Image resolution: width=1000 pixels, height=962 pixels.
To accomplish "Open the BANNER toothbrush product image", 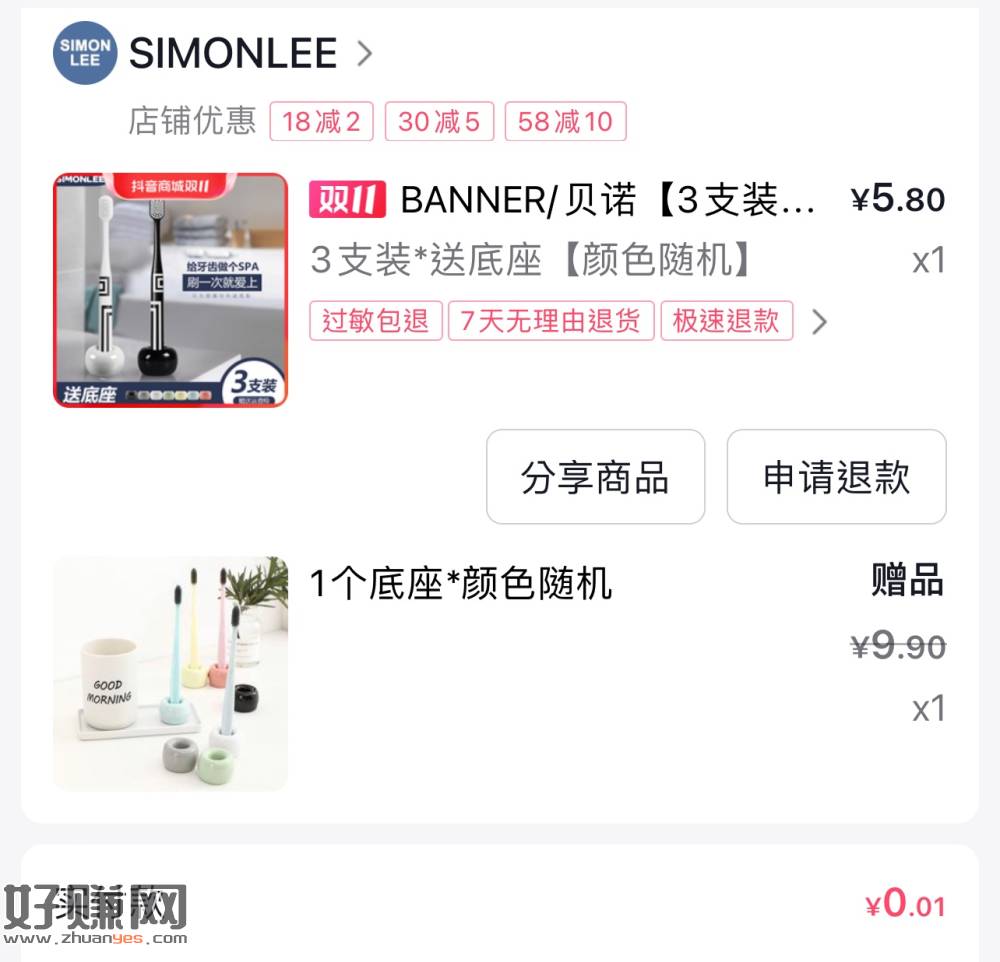I will click(x=170, y=290).
